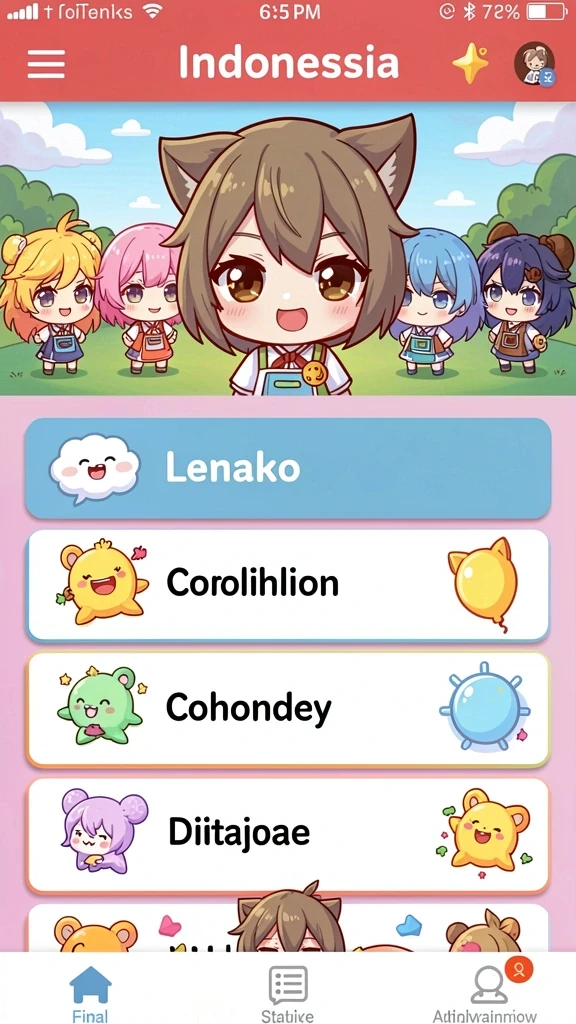
Task: Open the Corolihlion item
Action: 288,584
